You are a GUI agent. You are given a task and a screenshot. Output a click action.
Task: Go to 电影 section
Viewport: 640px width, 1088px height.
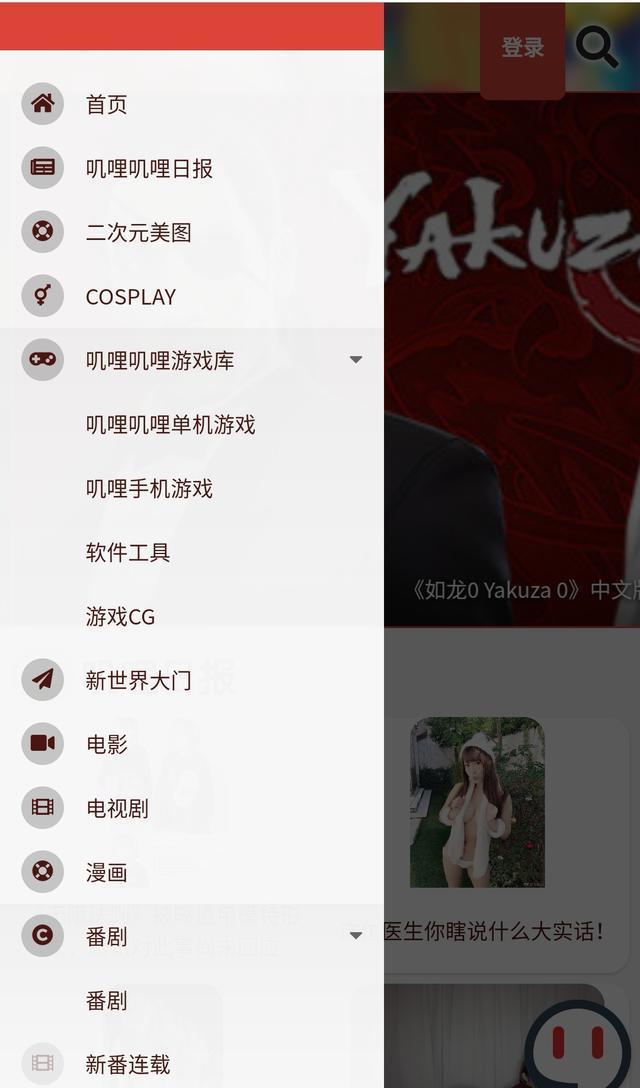[106, 744]
